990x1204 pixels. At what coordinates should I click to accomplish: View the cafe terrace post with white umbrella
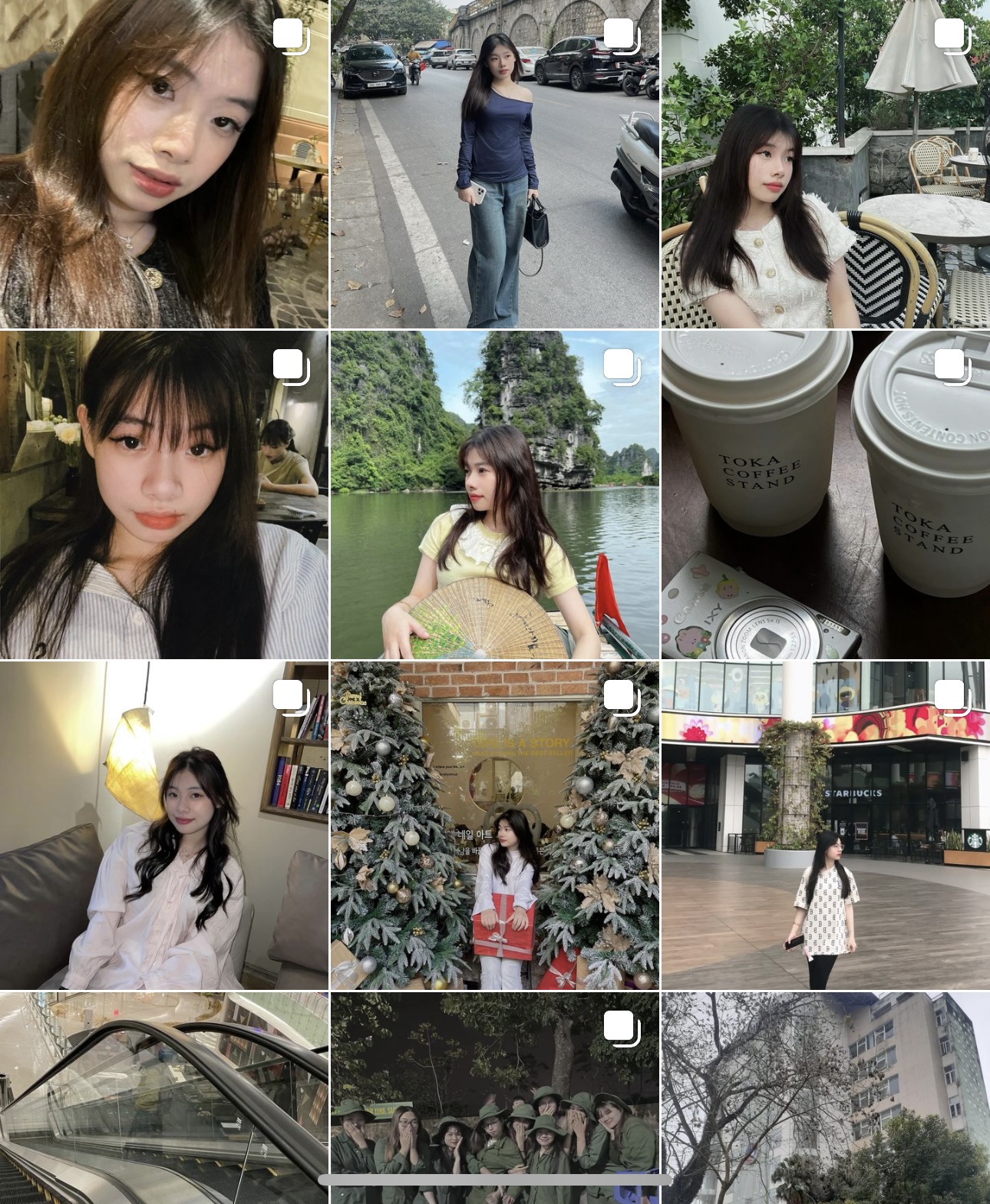pyautogui.click(x=826, y=164)
